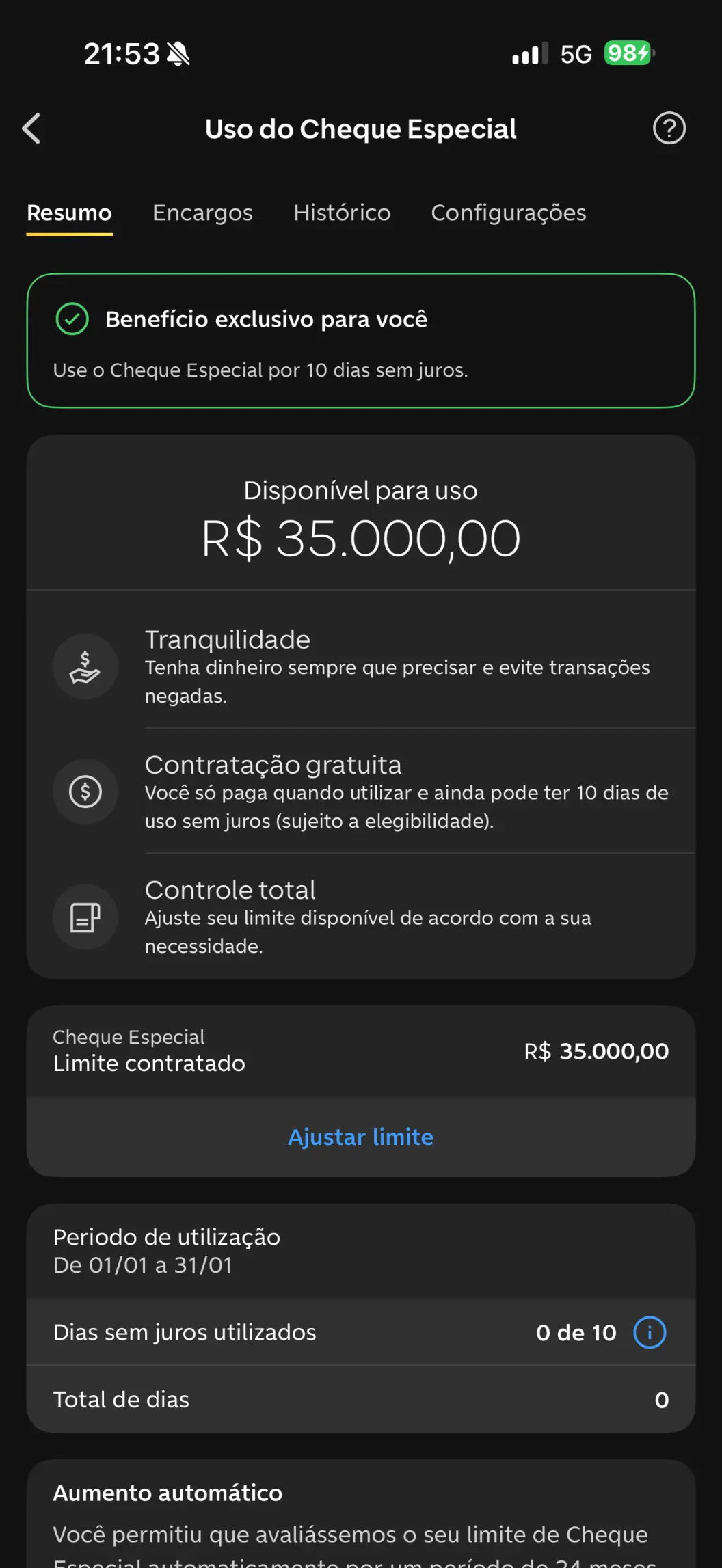Click the Ajustar limite link
This screenshot has height=1568, width=722.
(x=361, y=1137)
